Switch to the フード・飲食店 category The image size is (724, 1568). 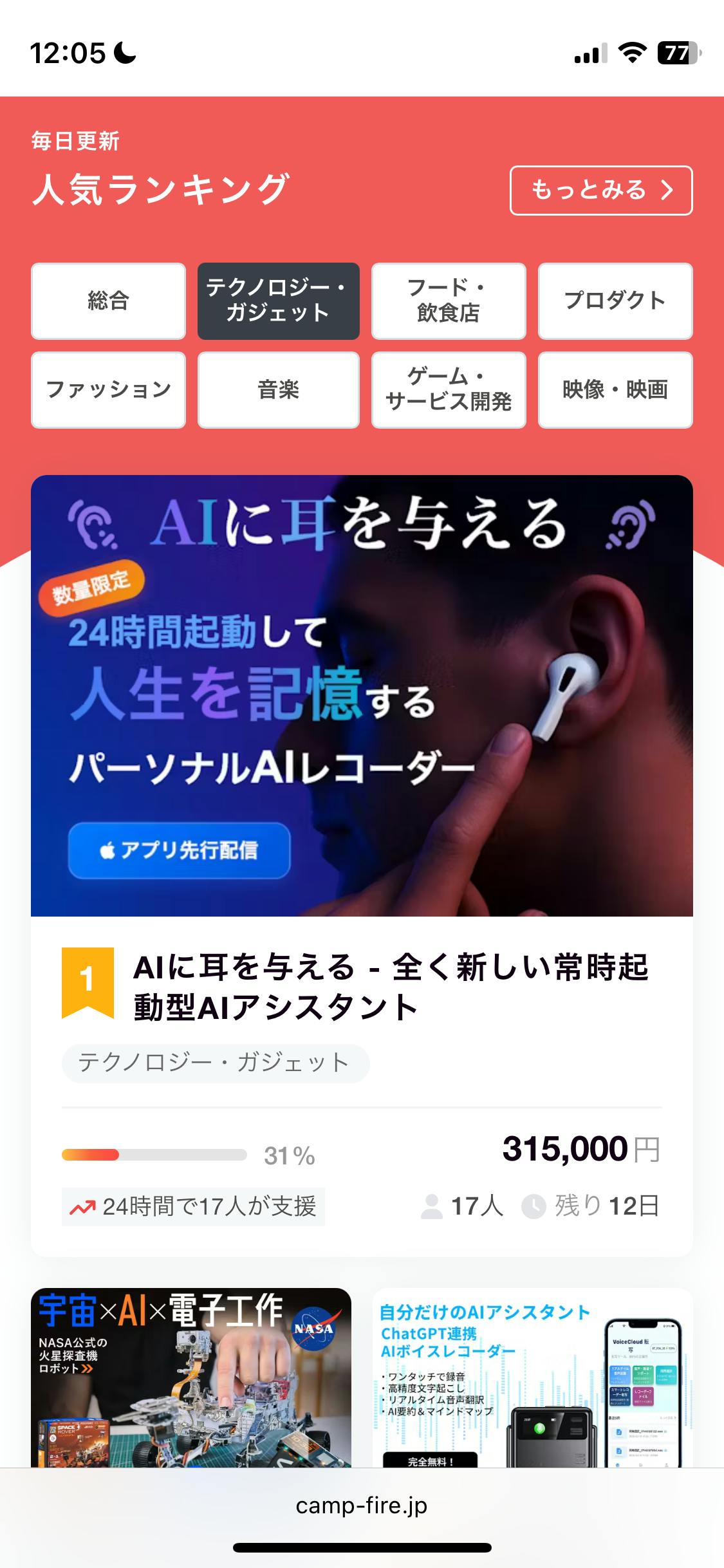point(448,301)
